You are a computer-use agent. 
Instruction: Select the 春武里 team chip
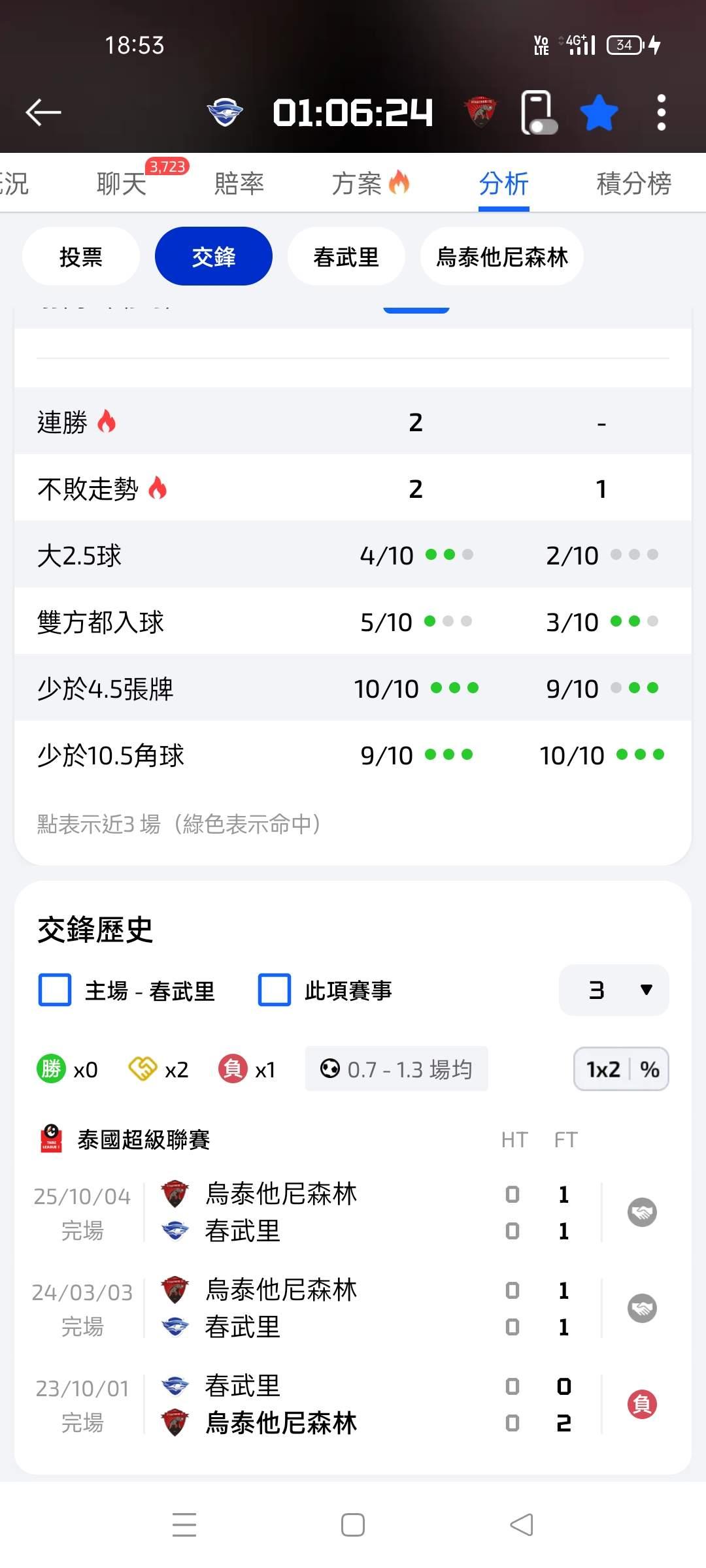(x=346, y=257)
